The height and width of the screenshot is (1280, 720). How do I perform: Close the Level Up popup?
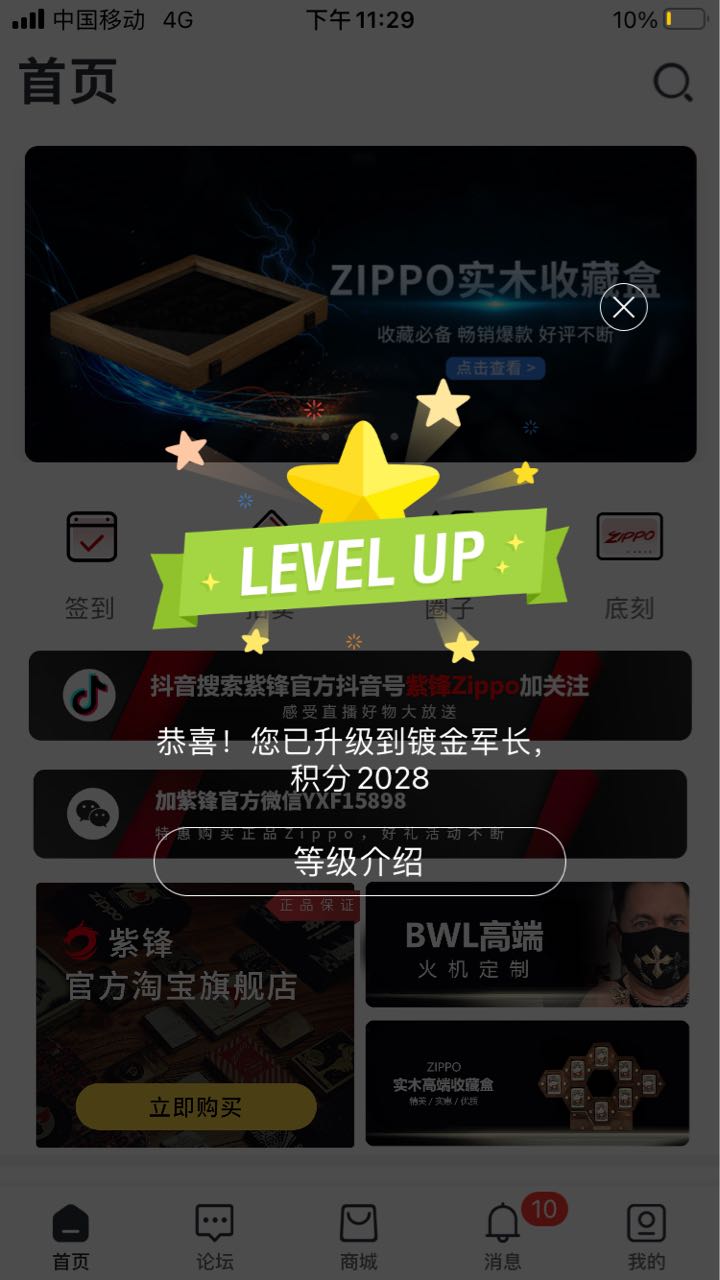(x=623, y=307)
